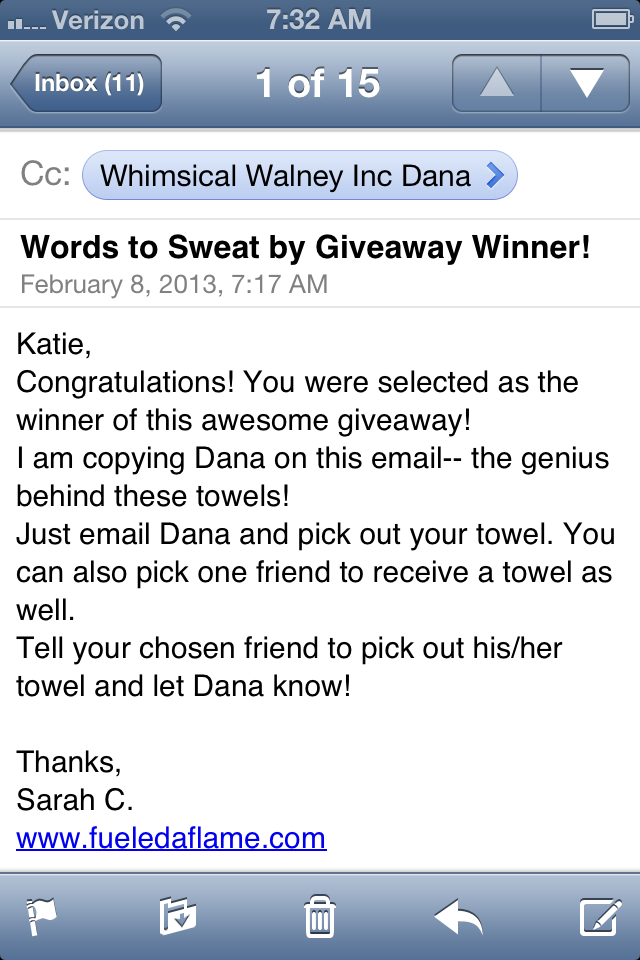Image resolution: width=640 pixels, height=960 pixels.
Task: Flag this email
Action: pos(40,915)
